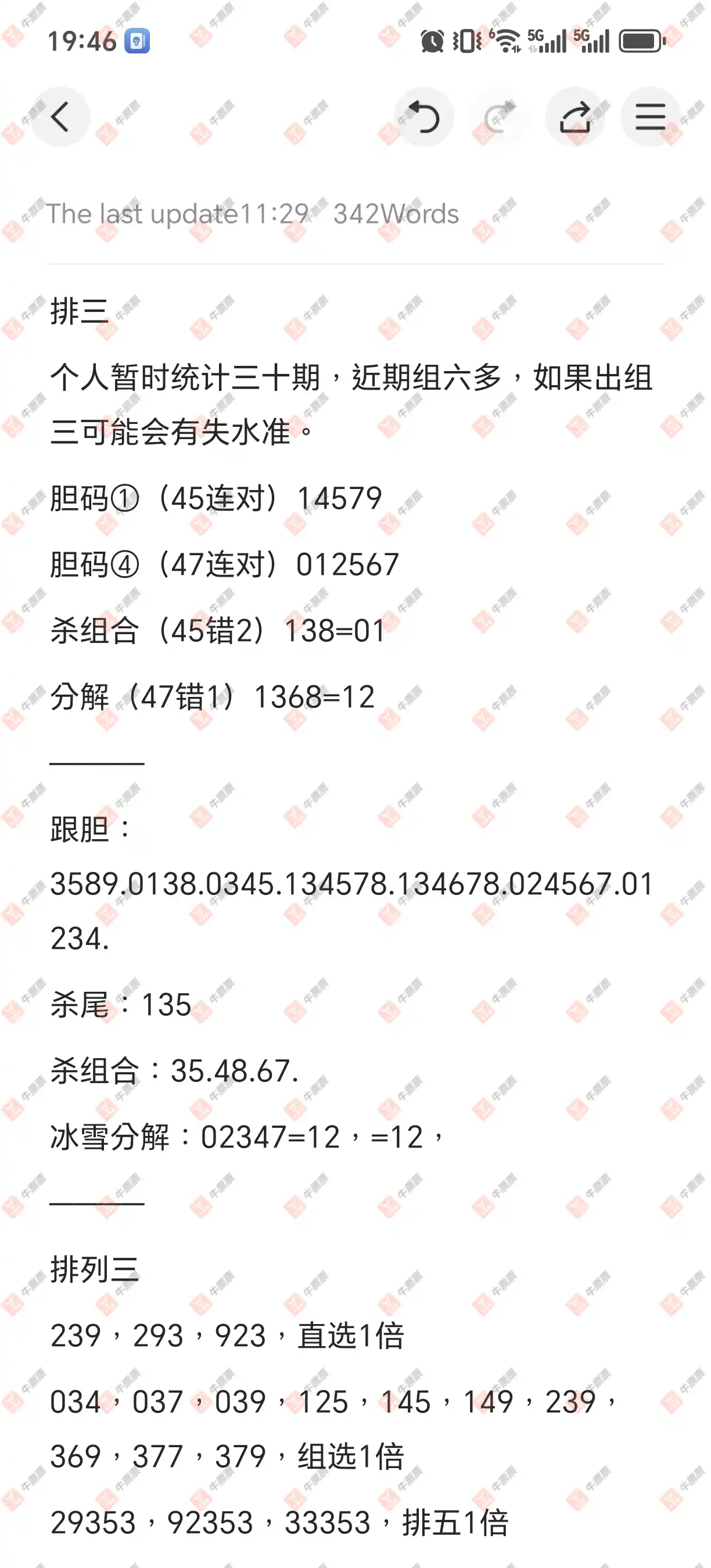This screenshot has width=711, height=1568.
Task: Tap the 5G signal indicator
Action: 547,41
